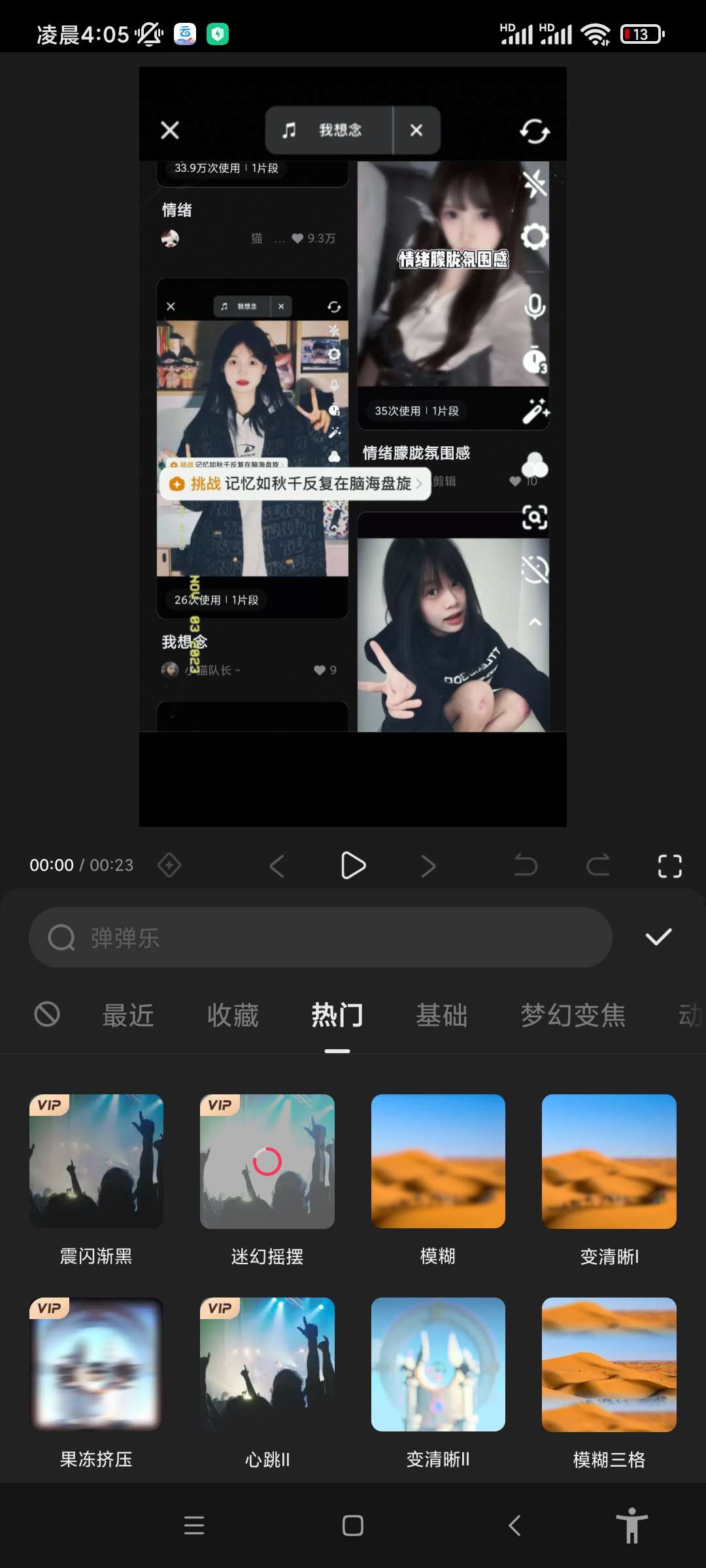Screen dimensions: 706x1568
Task: Enter fullscreen preview mode
Action: tap(669, 866)
